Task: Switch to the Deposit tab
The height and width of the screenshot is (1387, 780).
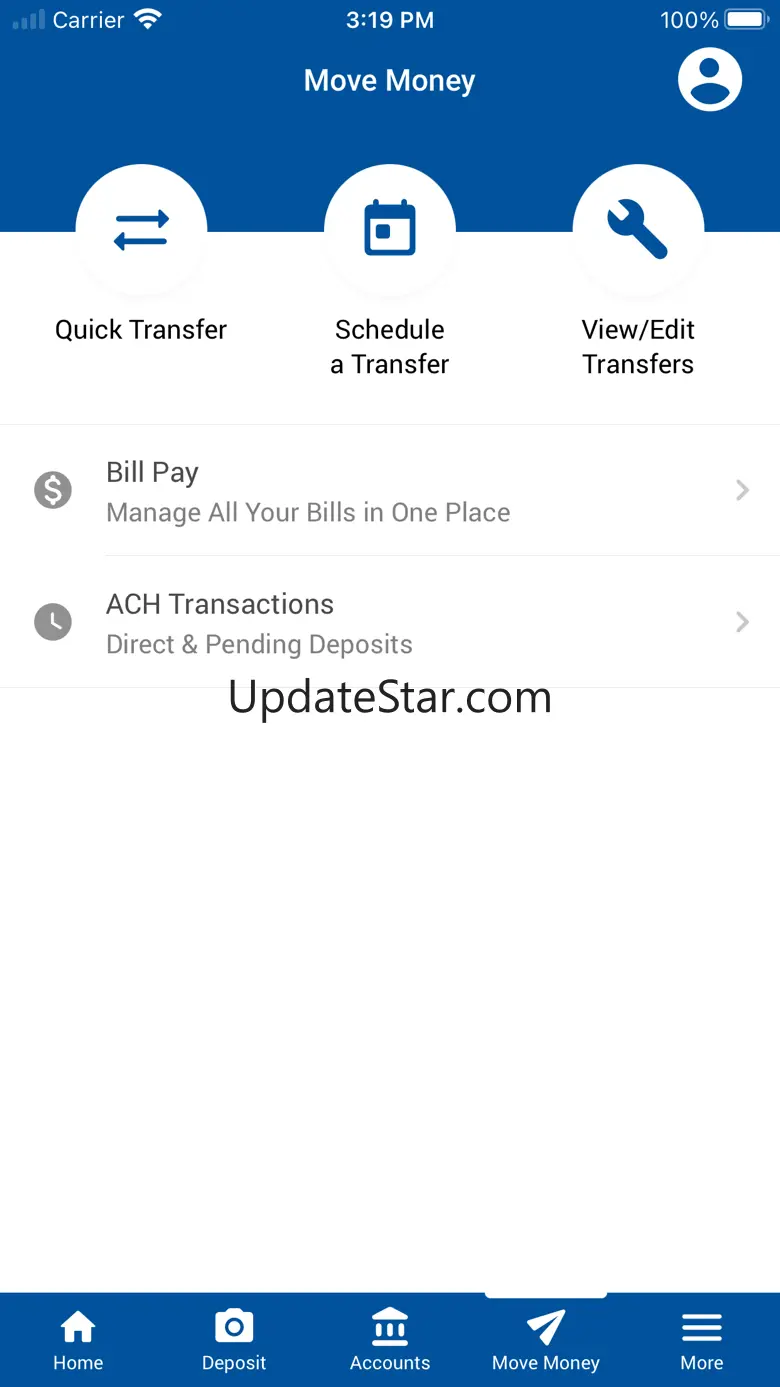Action: tap(234, 1340)
